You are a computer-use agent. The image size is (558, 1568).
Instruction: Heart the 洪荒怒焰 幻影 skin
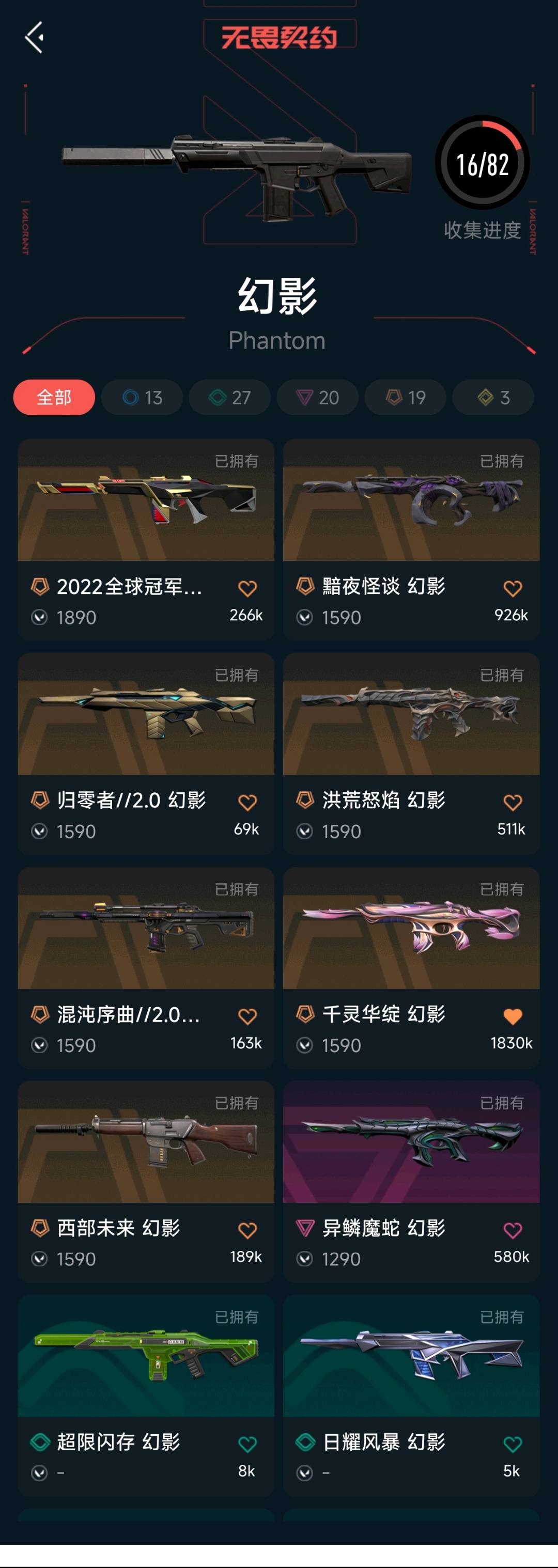pyautogui.click(x=513, y=802)
